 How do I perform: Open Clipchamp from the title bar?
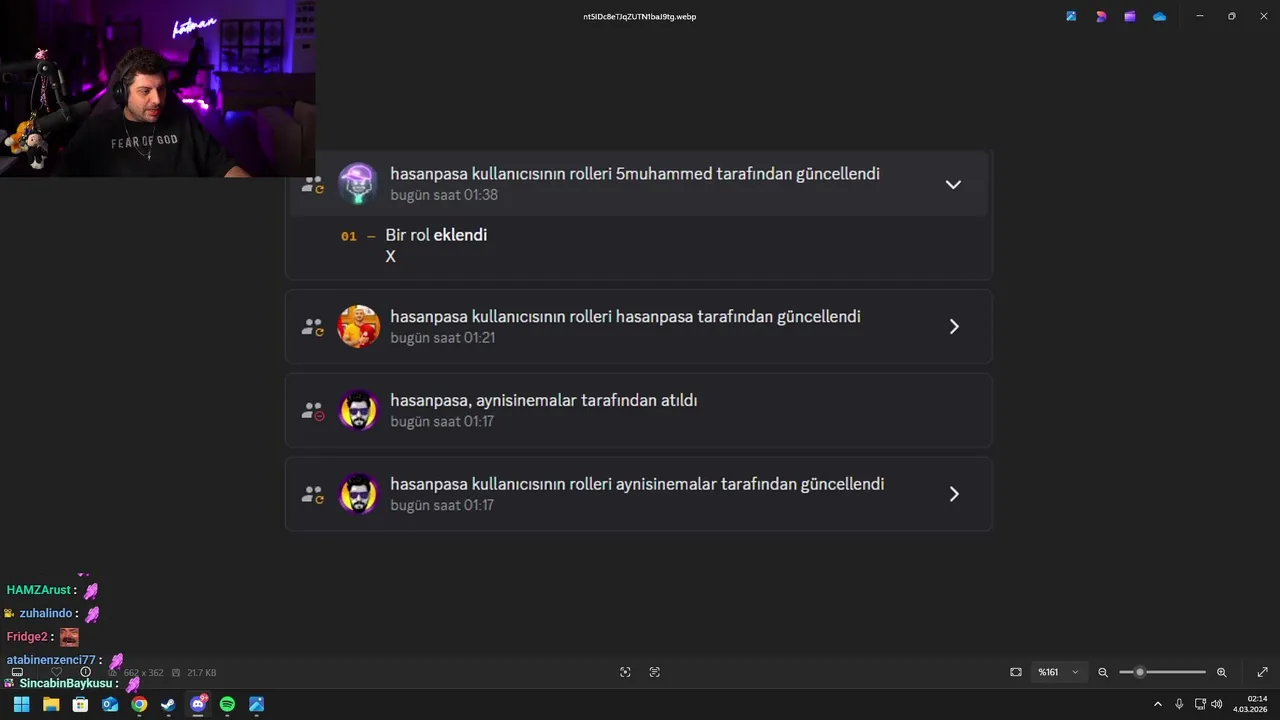point(1130,16)
